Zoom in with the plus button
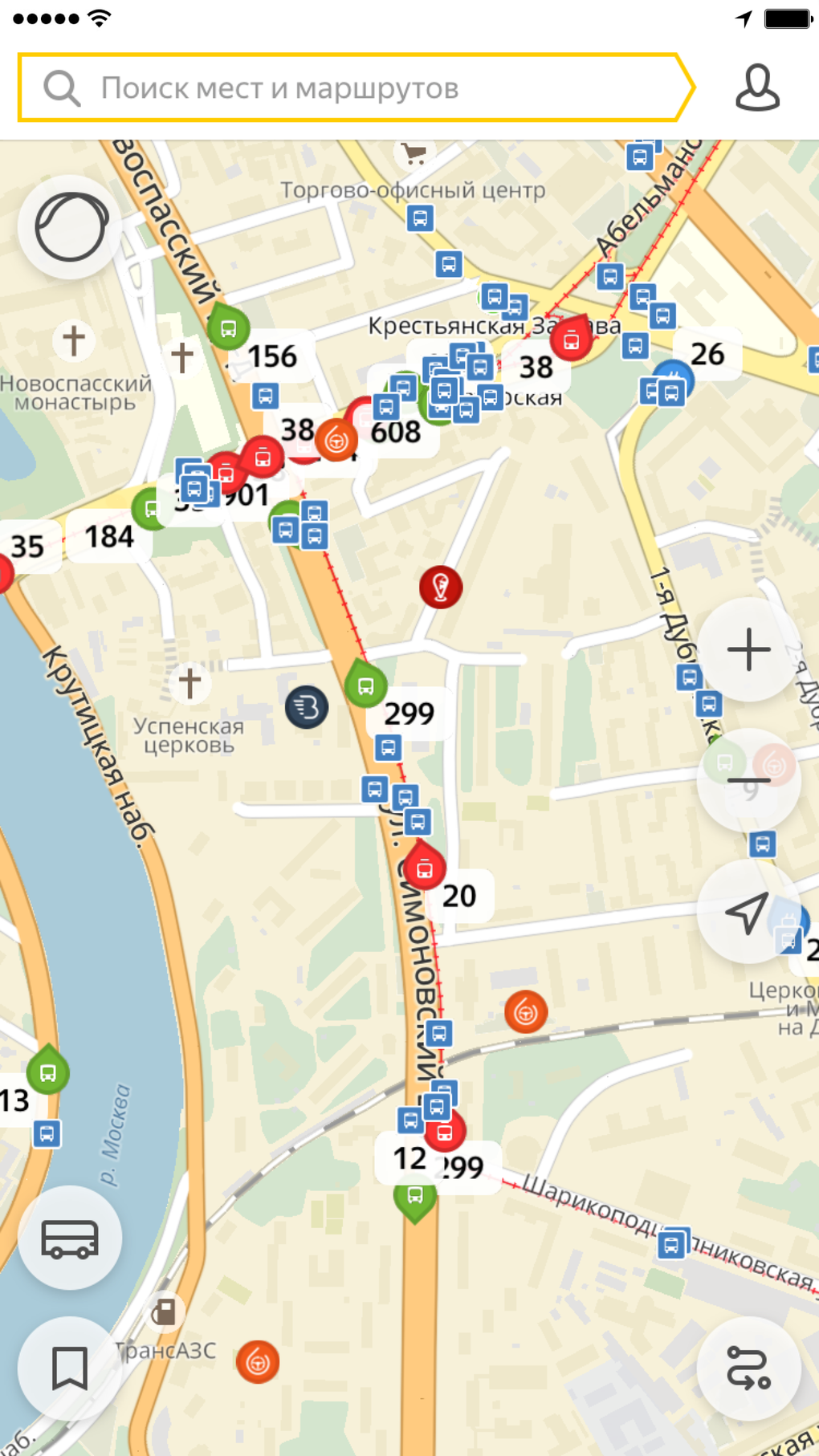Viewport: 819px width, 1456px height. pos(748,649)
